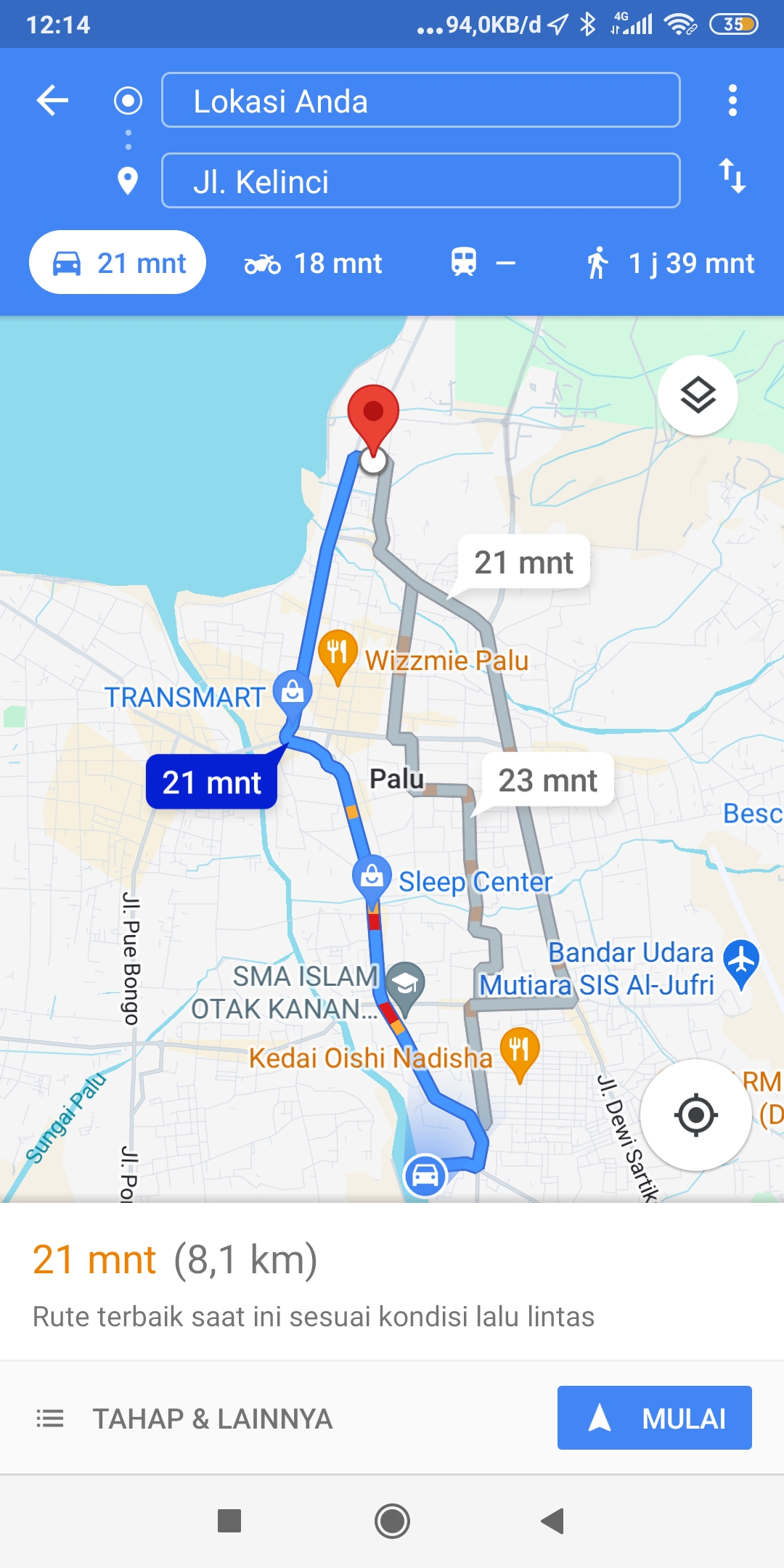Swap start and destination locations
The height and width of the screenshot is (1568, 784).
coord(732,176)
